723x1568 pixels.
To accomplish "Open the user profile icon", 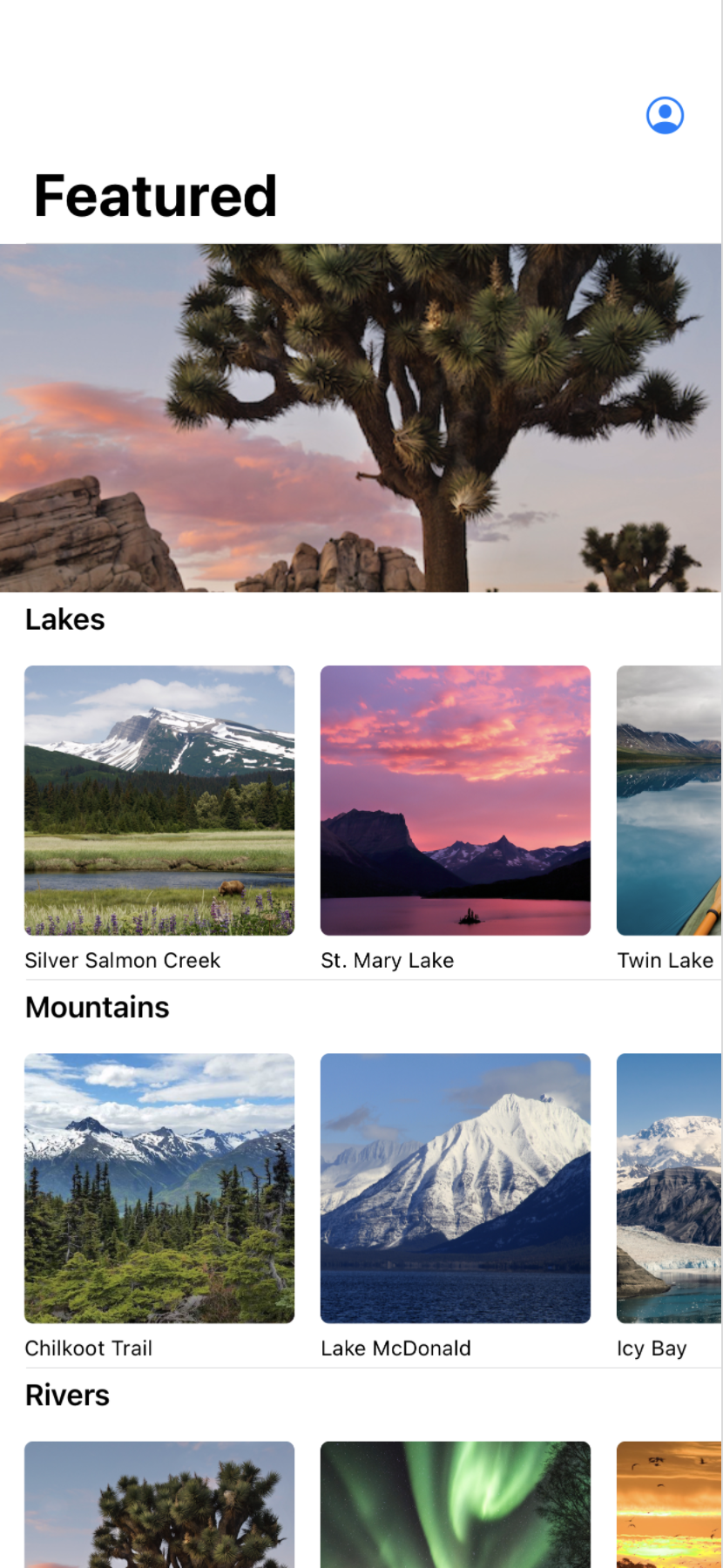I will click(x=665, y=115).
